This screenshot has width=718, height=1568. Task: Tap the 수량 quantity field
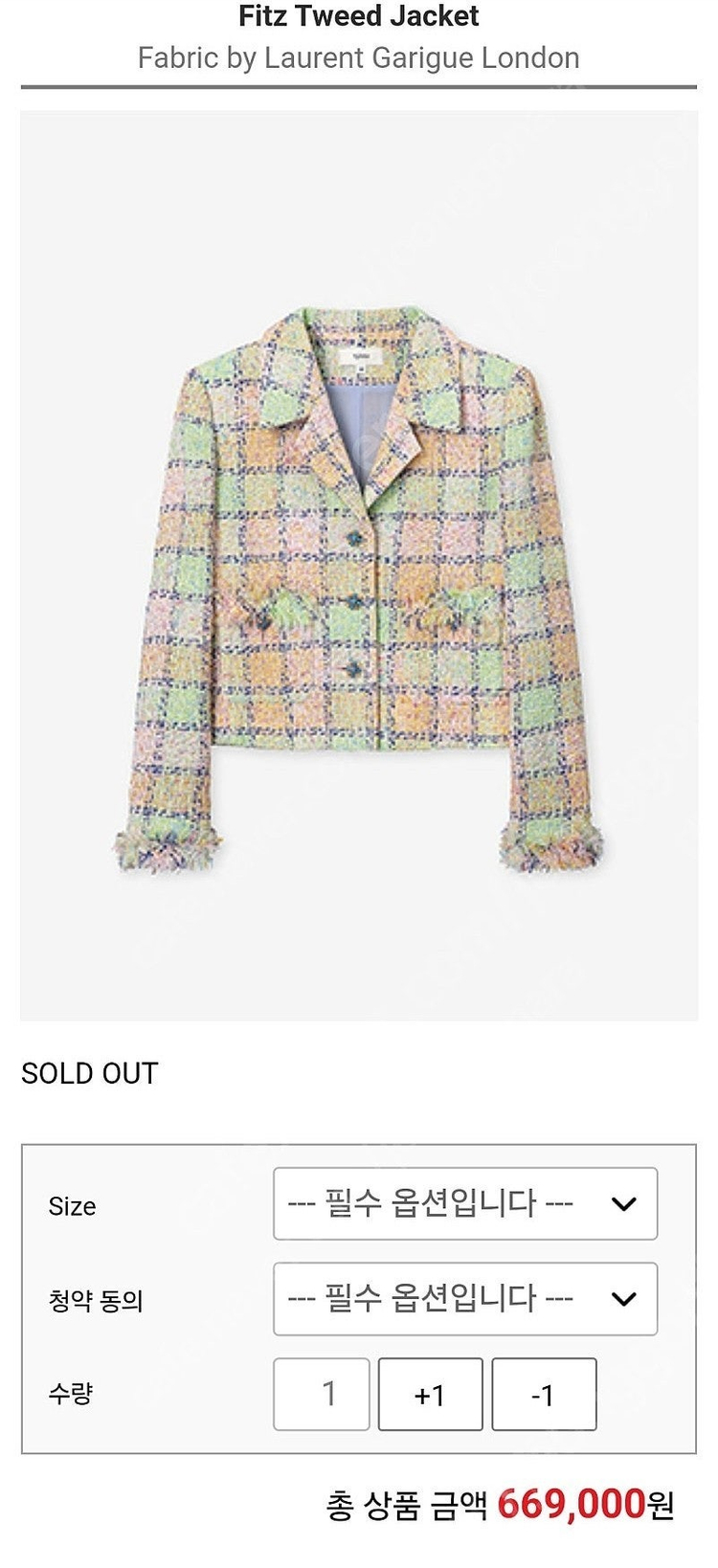point(322,1395)
